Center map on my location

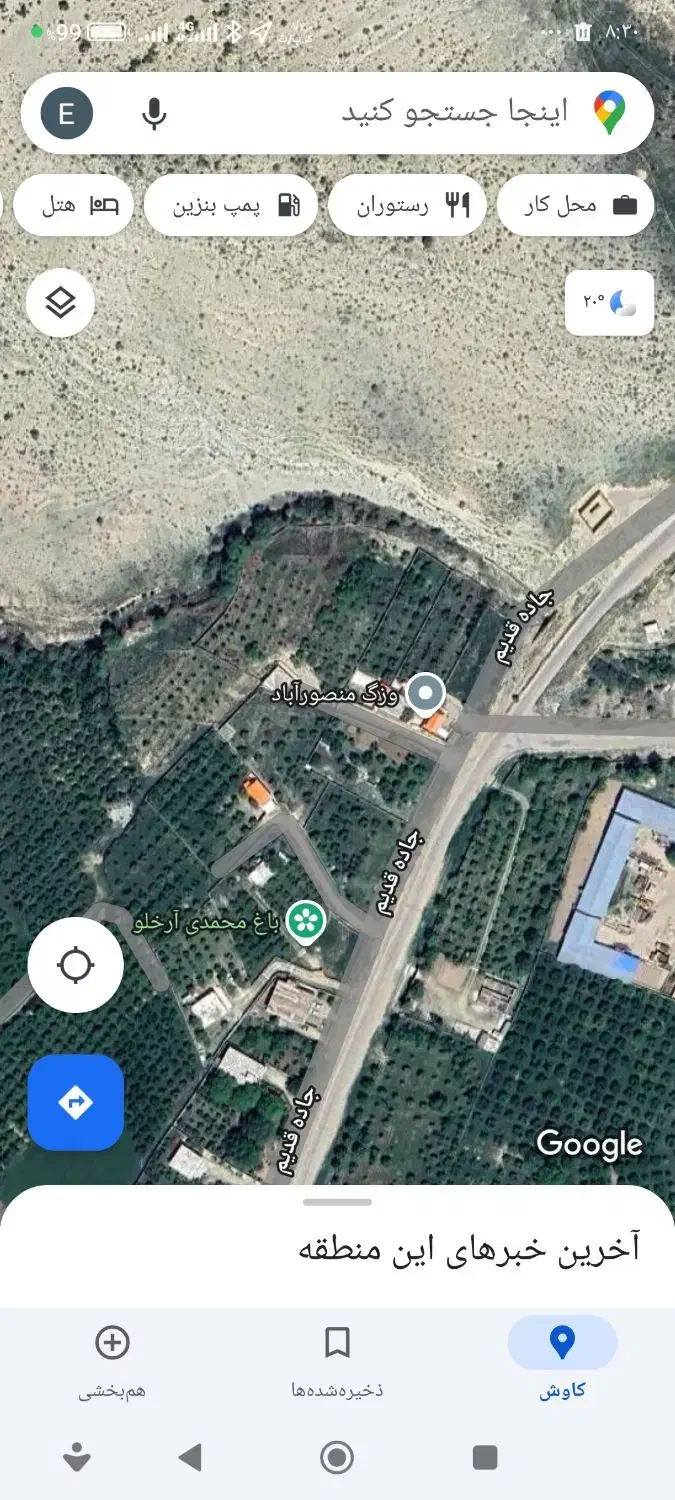[76, 966]
